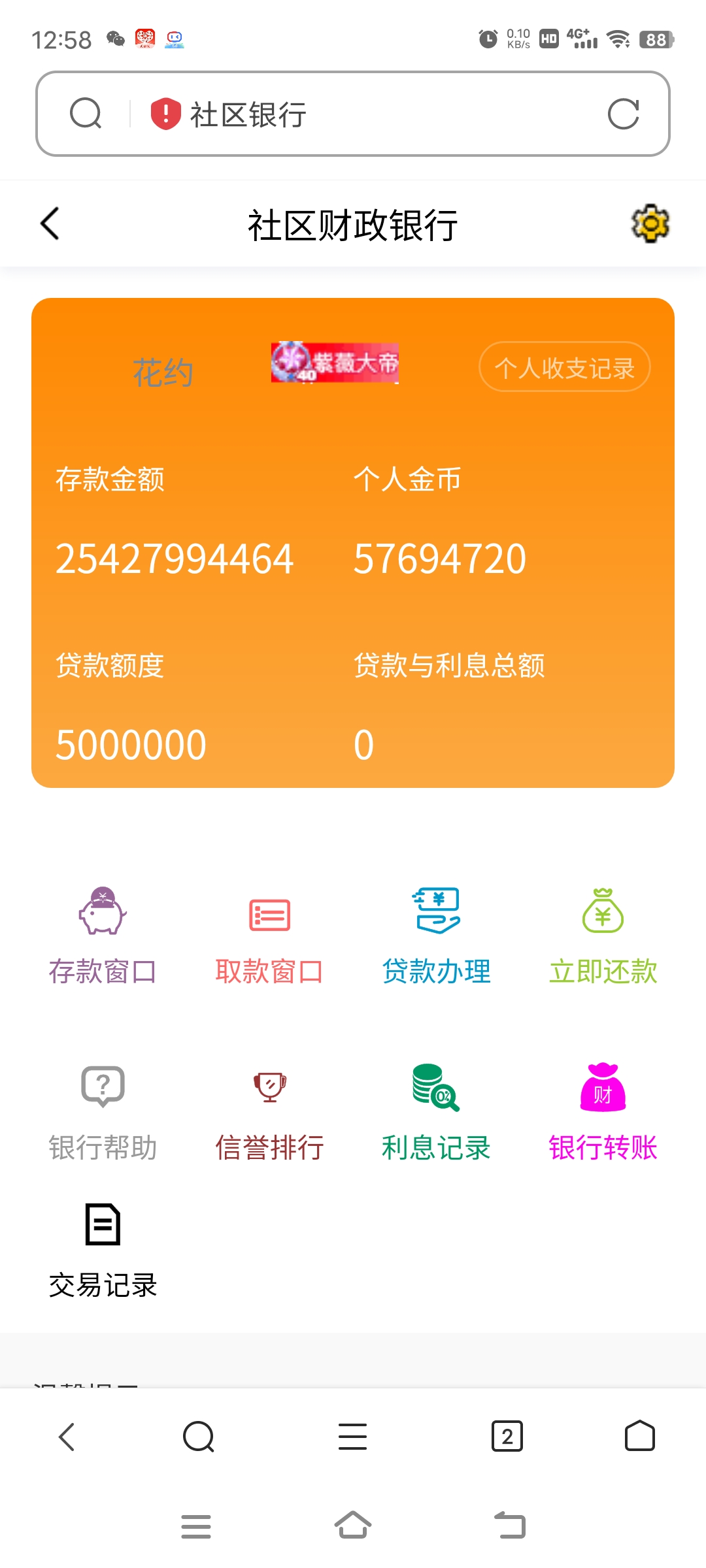Open 取款窗口 to withdraw
The width and height of the screenshot is (706, 1568).
269,936
